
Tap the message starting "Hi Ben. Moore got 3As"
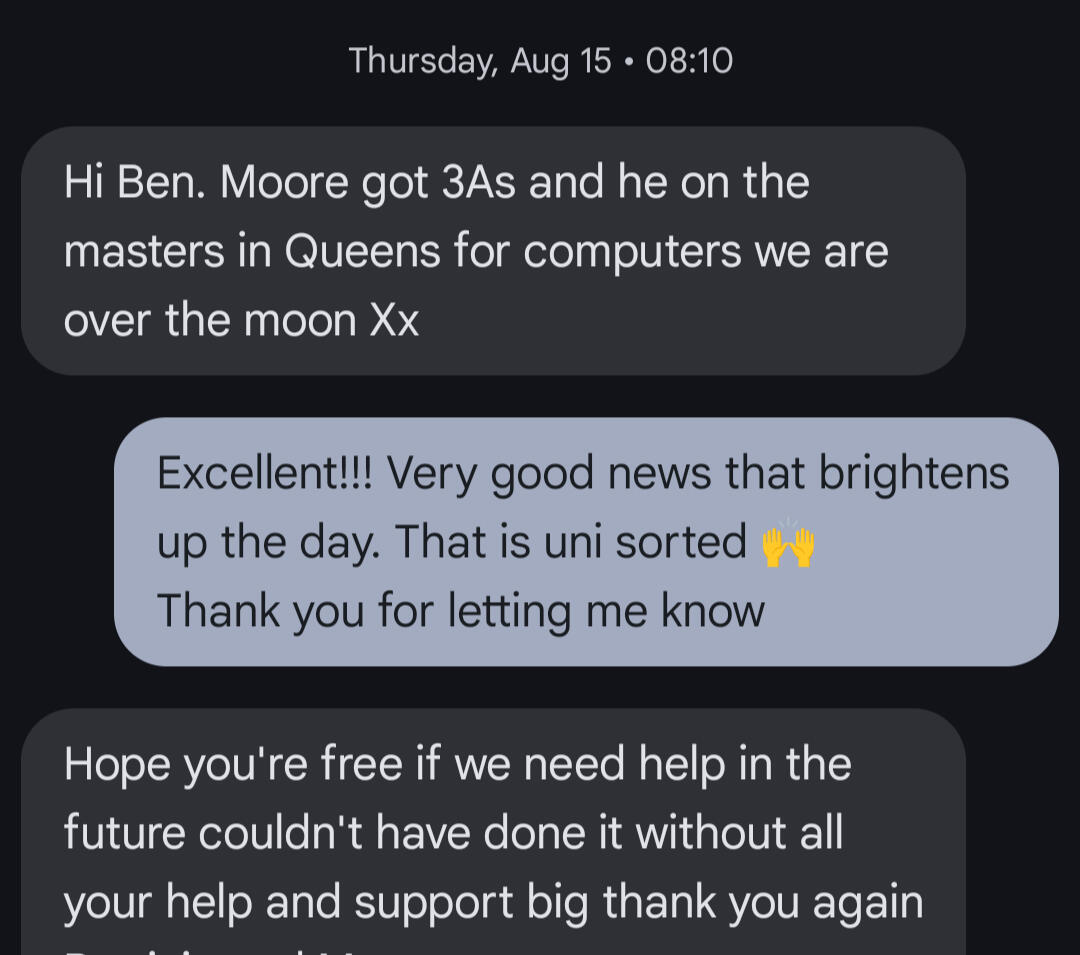point(492,251)
